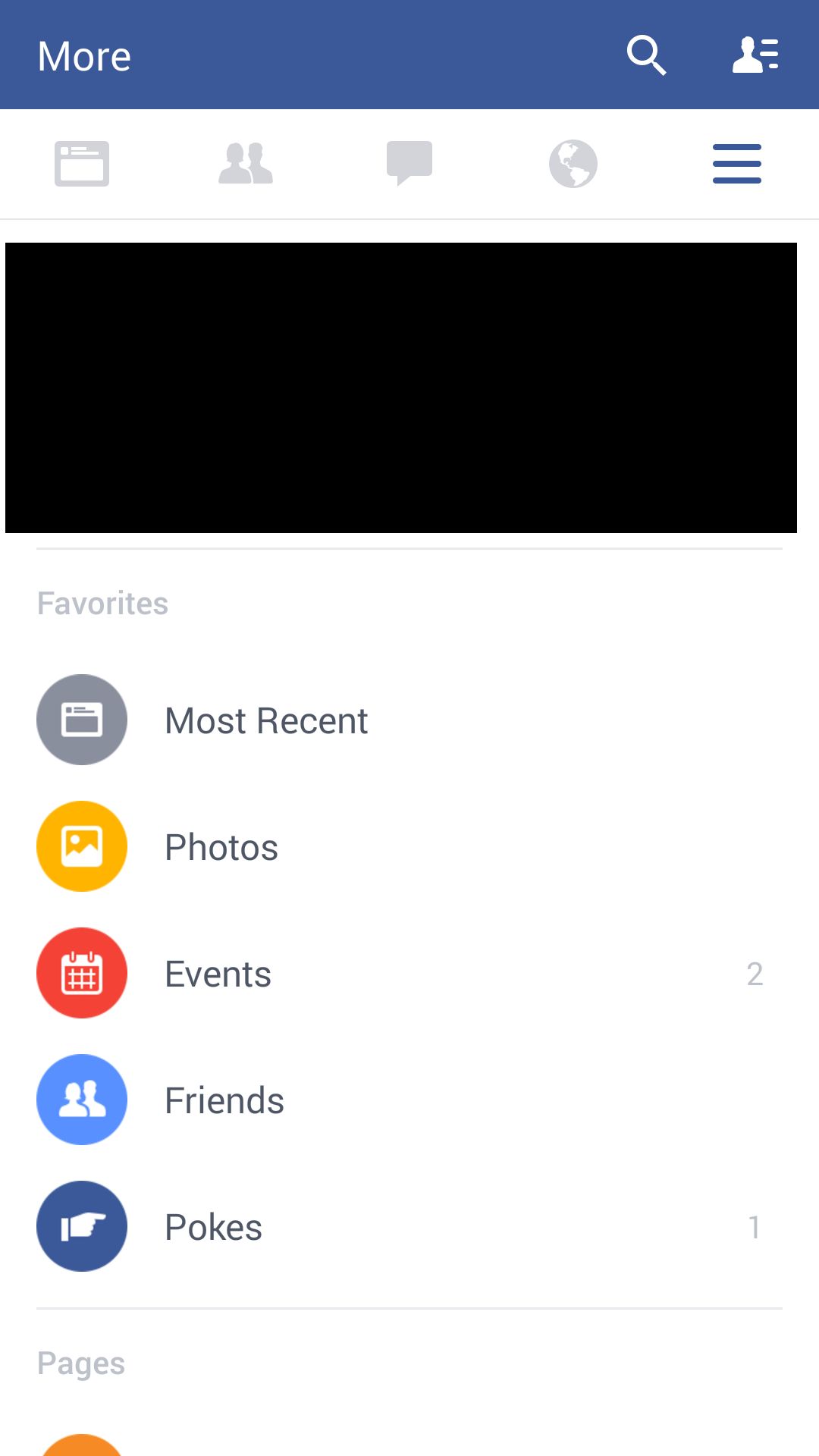Select the Favorites section header
The height and width of the screenshot is (1456, 819).
(x=102, y=603)
